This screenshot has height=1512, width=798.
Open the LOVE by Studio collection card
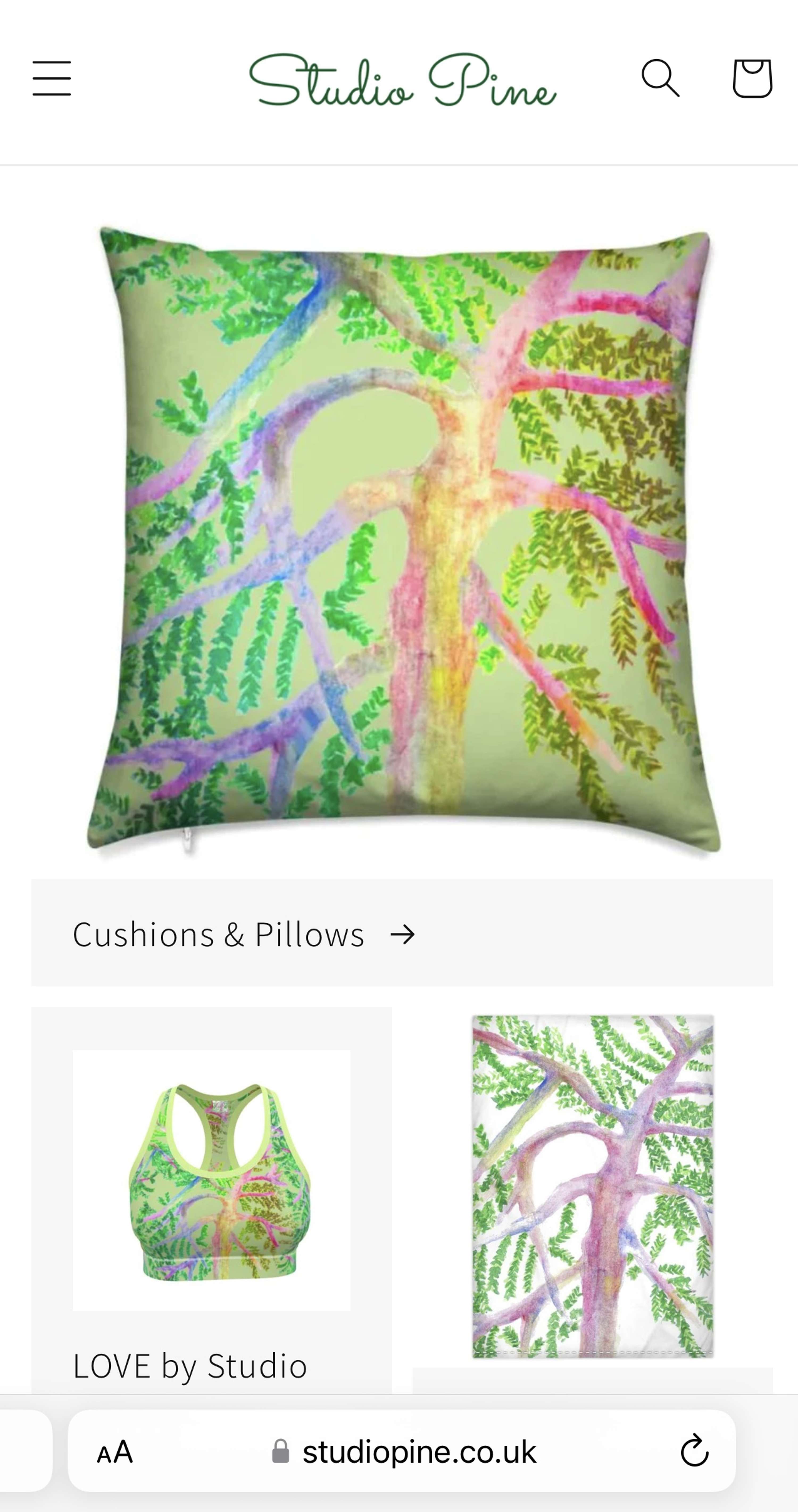tap(211, 1197)
